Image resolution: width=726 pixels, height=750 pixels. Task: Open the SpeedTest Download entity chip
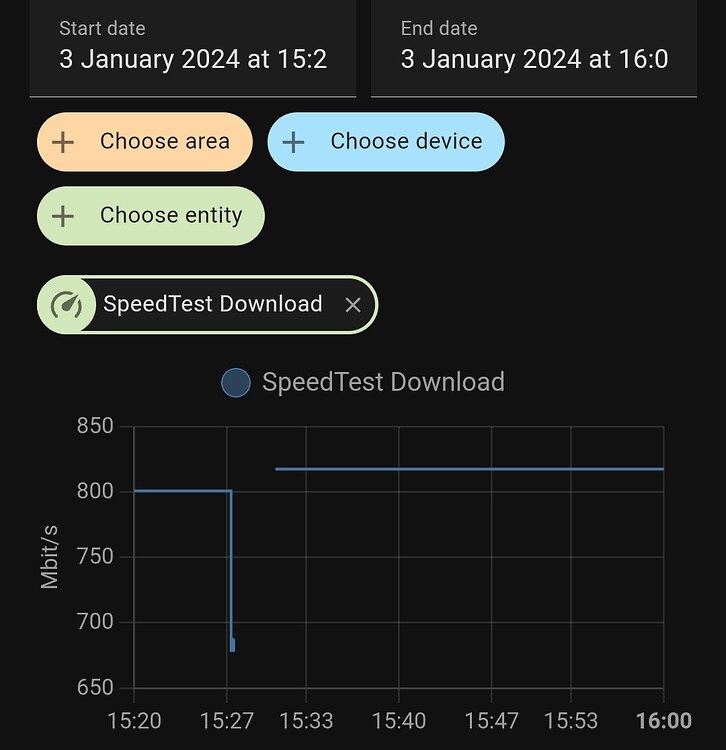coord(212,304)
